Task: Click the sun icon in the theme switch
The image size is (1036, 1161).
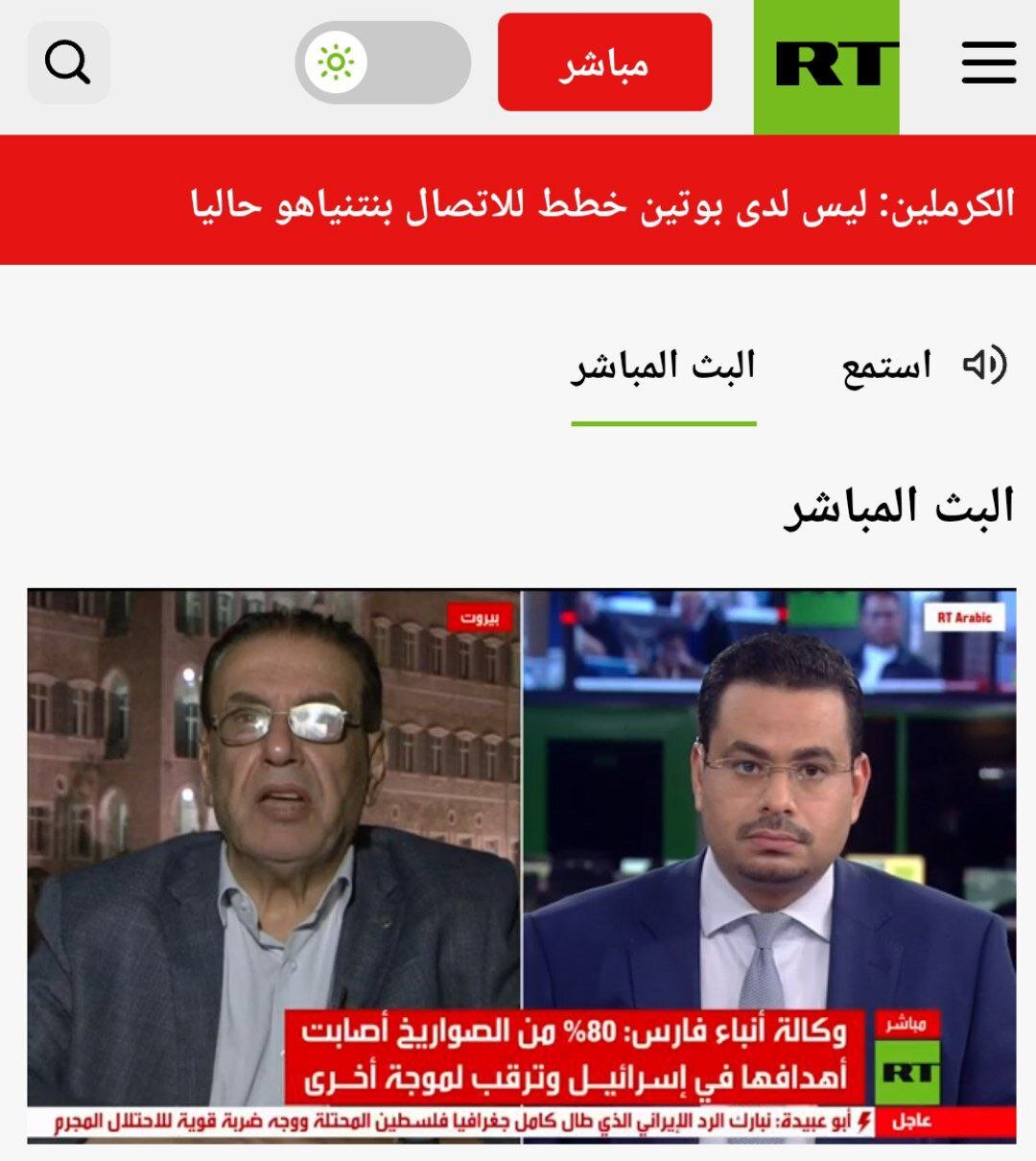Action: 335,63
